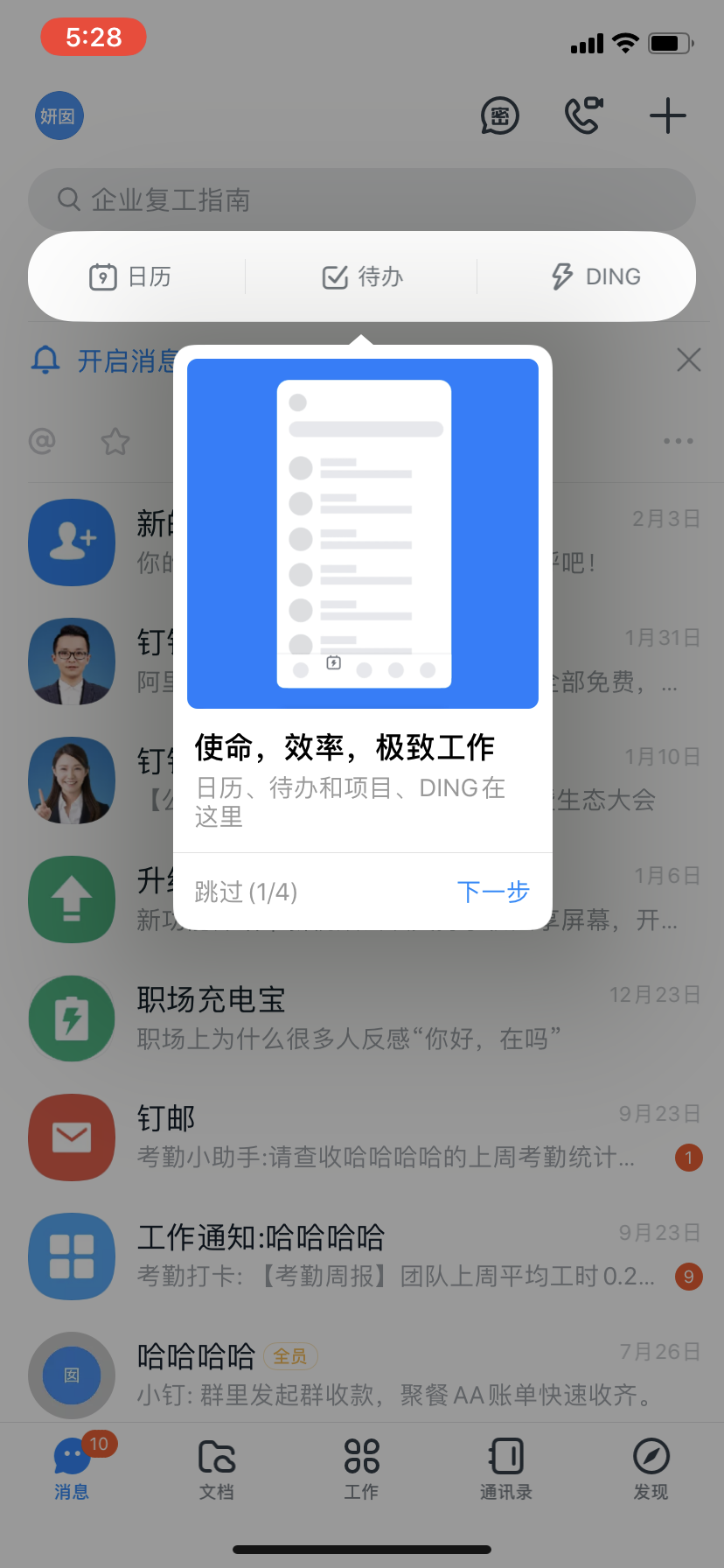Open 工作通知:哈哈哈哈 notifications
The height and width of the screenshot is (1568, 724).
(x=362, y=1256)
